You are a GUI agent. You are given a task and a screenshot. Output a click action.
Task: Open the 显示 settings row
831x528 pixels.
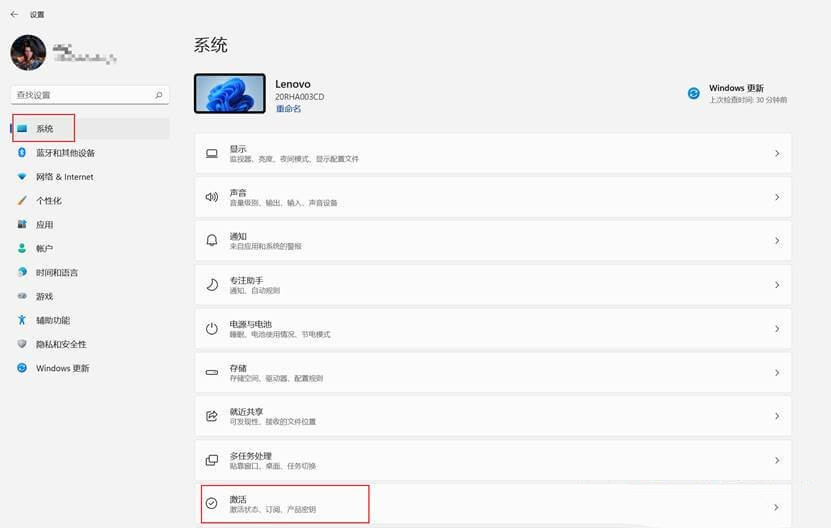(x=492, y=153)
